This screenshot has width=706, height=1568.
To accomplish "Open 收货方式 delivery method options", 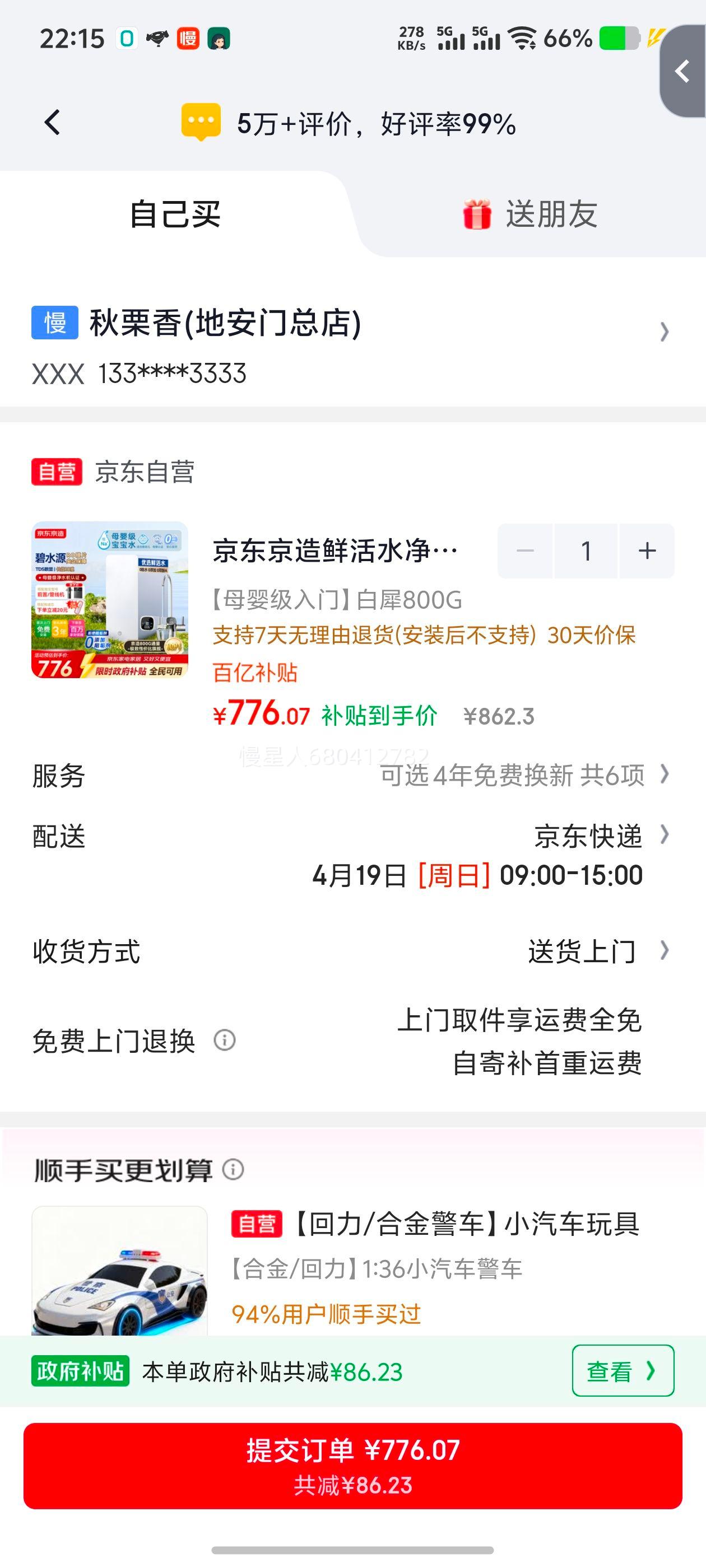I will tap(663, 953).
